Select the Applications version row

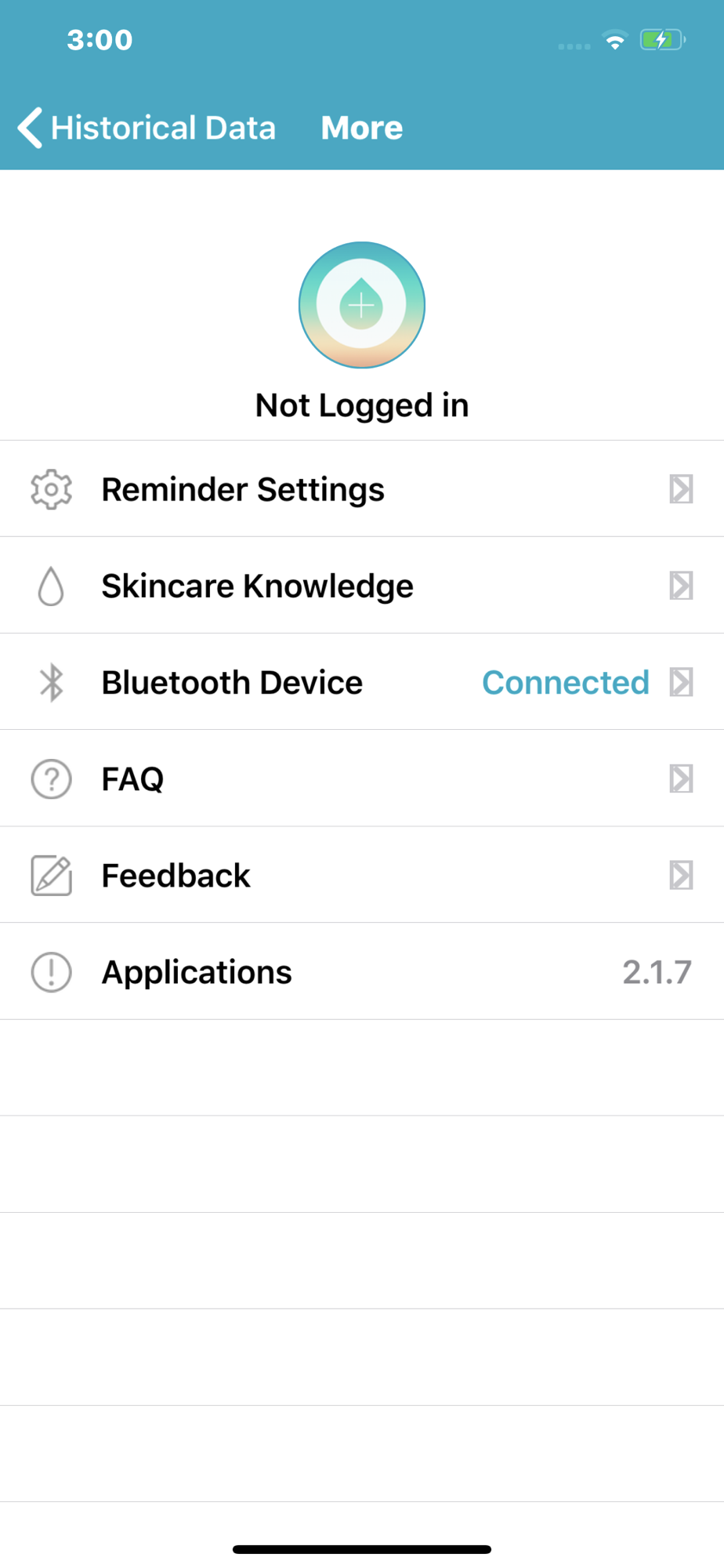click(x=362, y=972)
